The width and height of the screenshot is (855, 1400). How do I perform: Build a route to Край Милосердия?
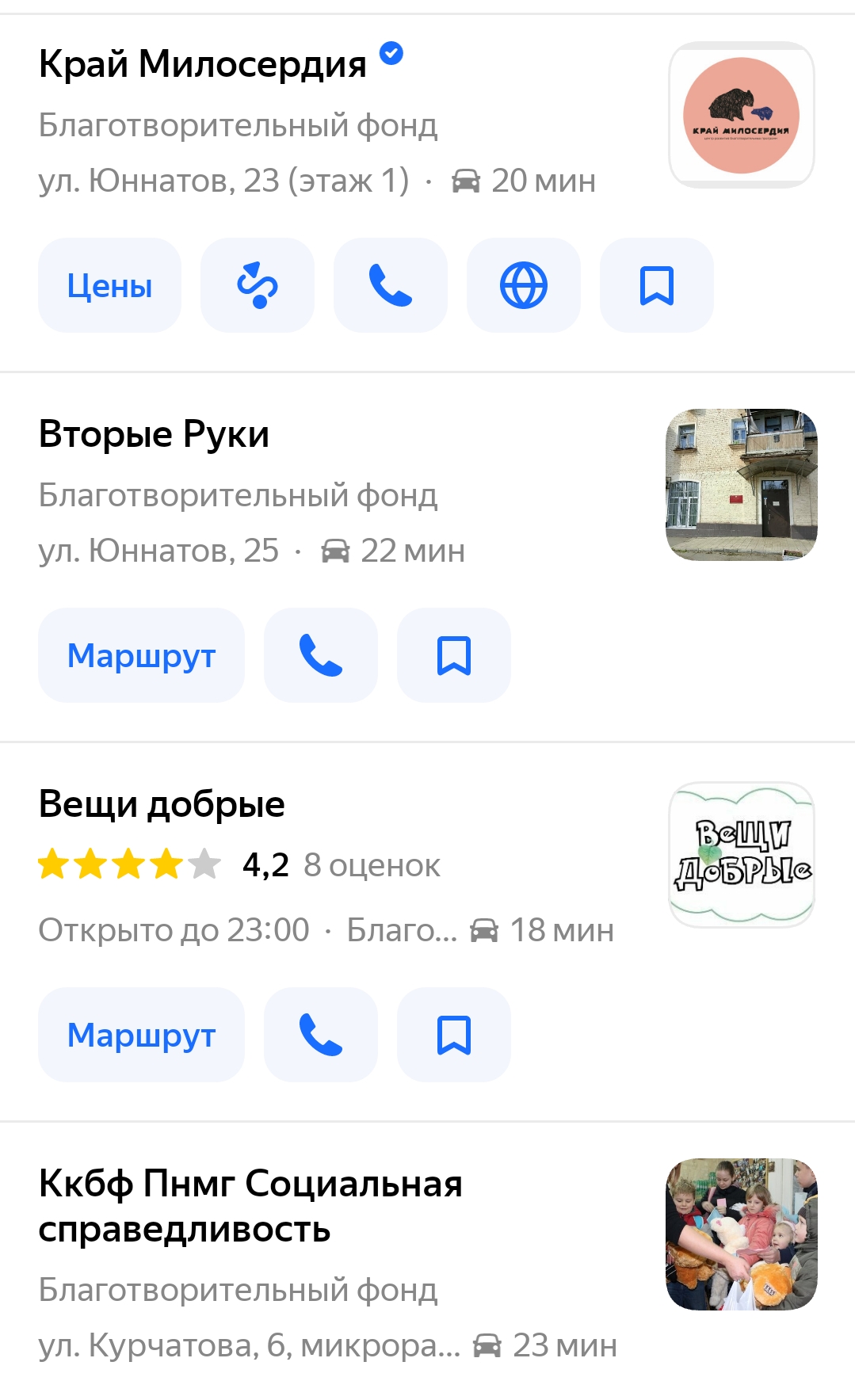[258, 285]
